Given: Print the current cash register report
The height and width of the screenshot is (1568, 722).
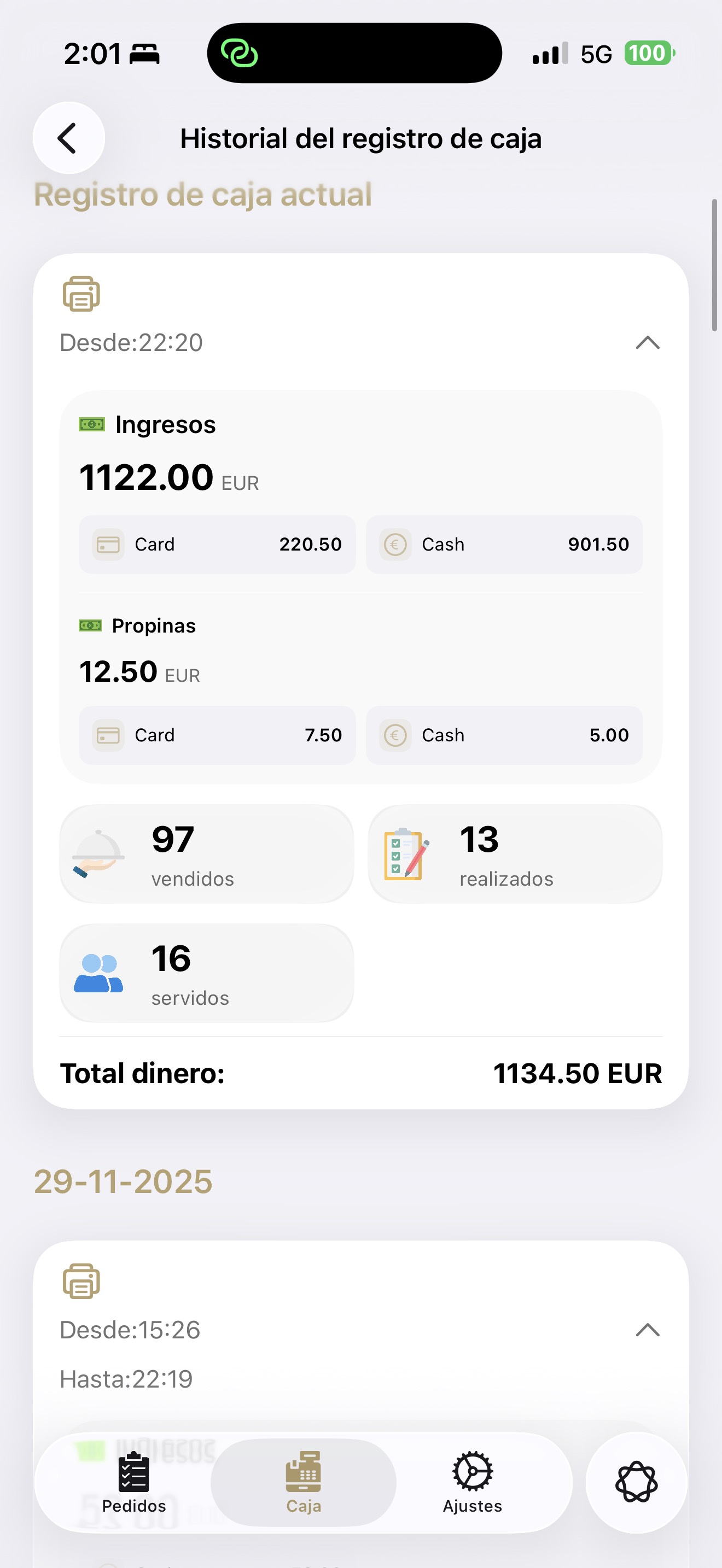Looking at the screenshot, I should (81, 294).
